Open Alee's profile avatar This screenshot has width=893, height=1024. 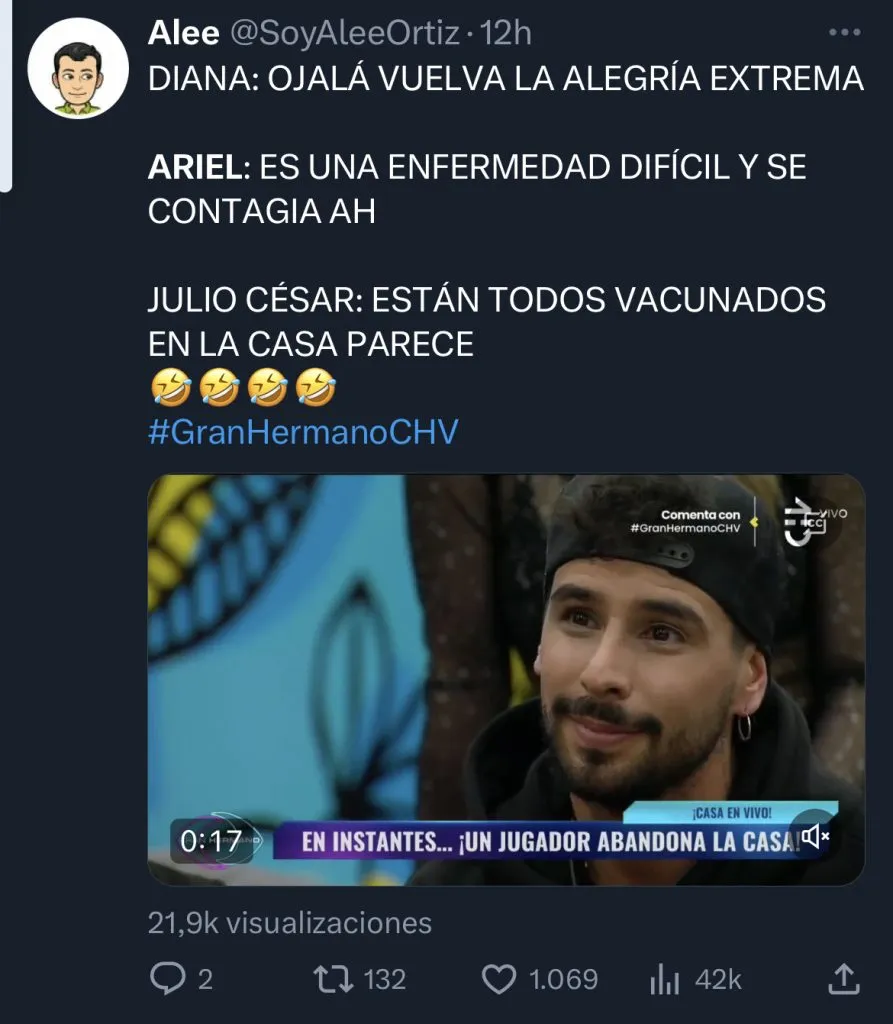(77, 68)
